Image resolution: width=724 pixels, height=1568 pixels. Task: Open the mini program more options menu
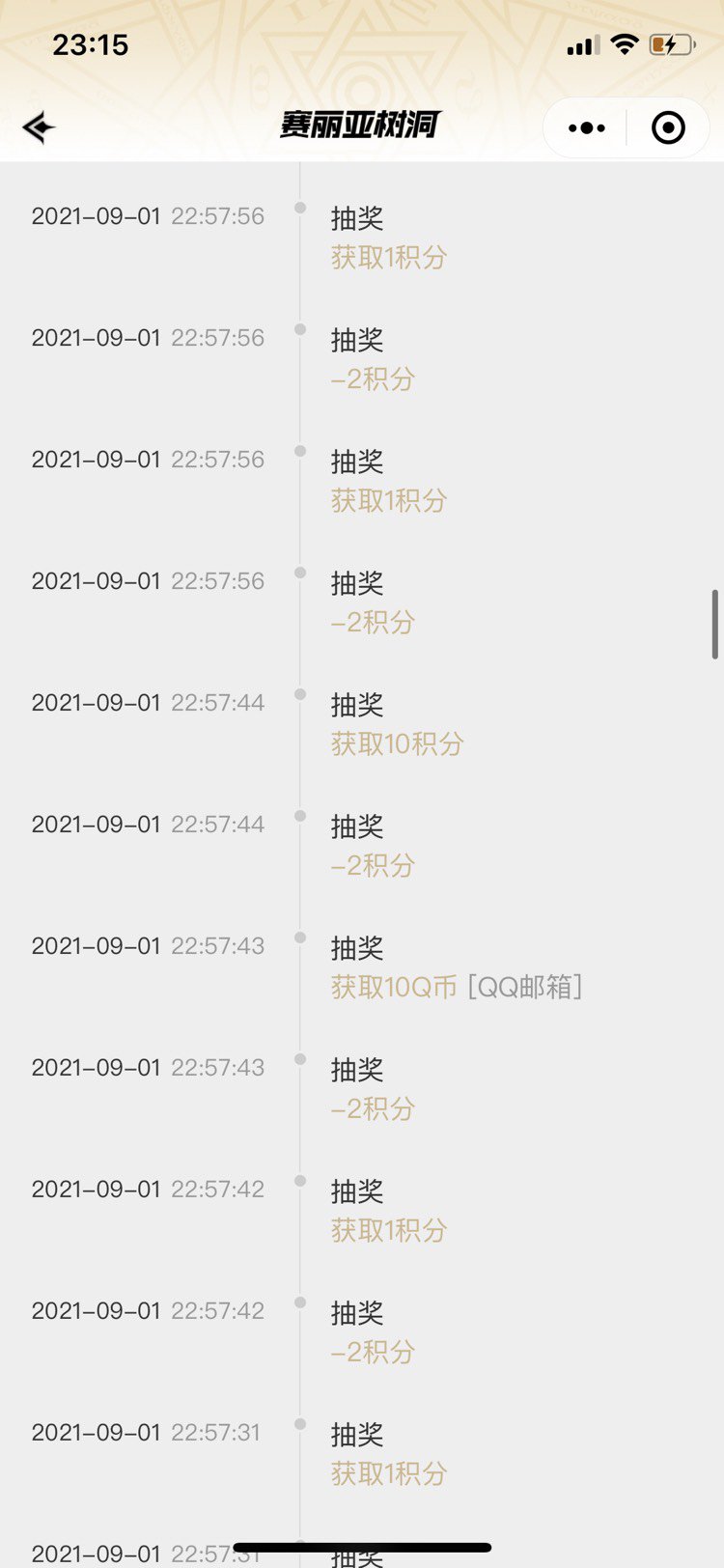pyautogui.click(x=587, y=127)
